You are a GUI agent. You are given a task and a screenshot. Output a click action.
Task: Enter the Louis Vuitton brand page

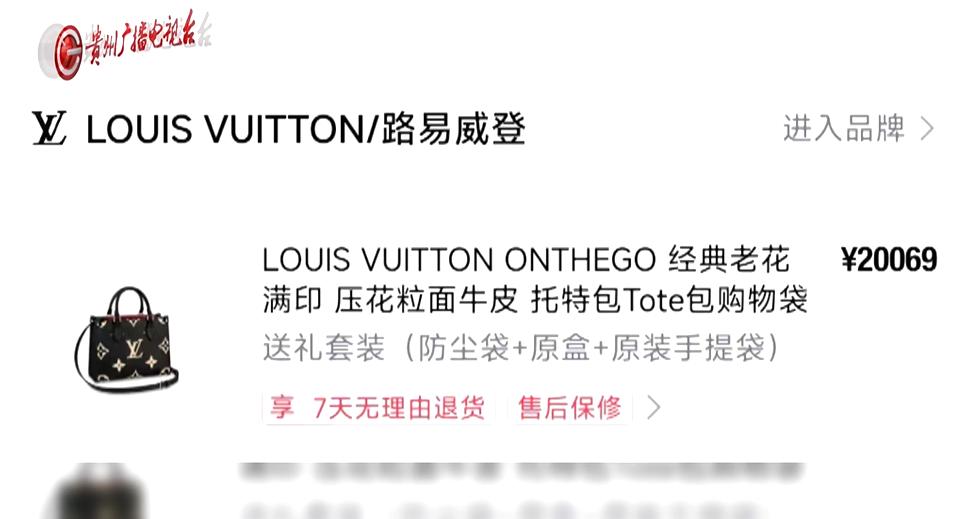pos(857,129)
